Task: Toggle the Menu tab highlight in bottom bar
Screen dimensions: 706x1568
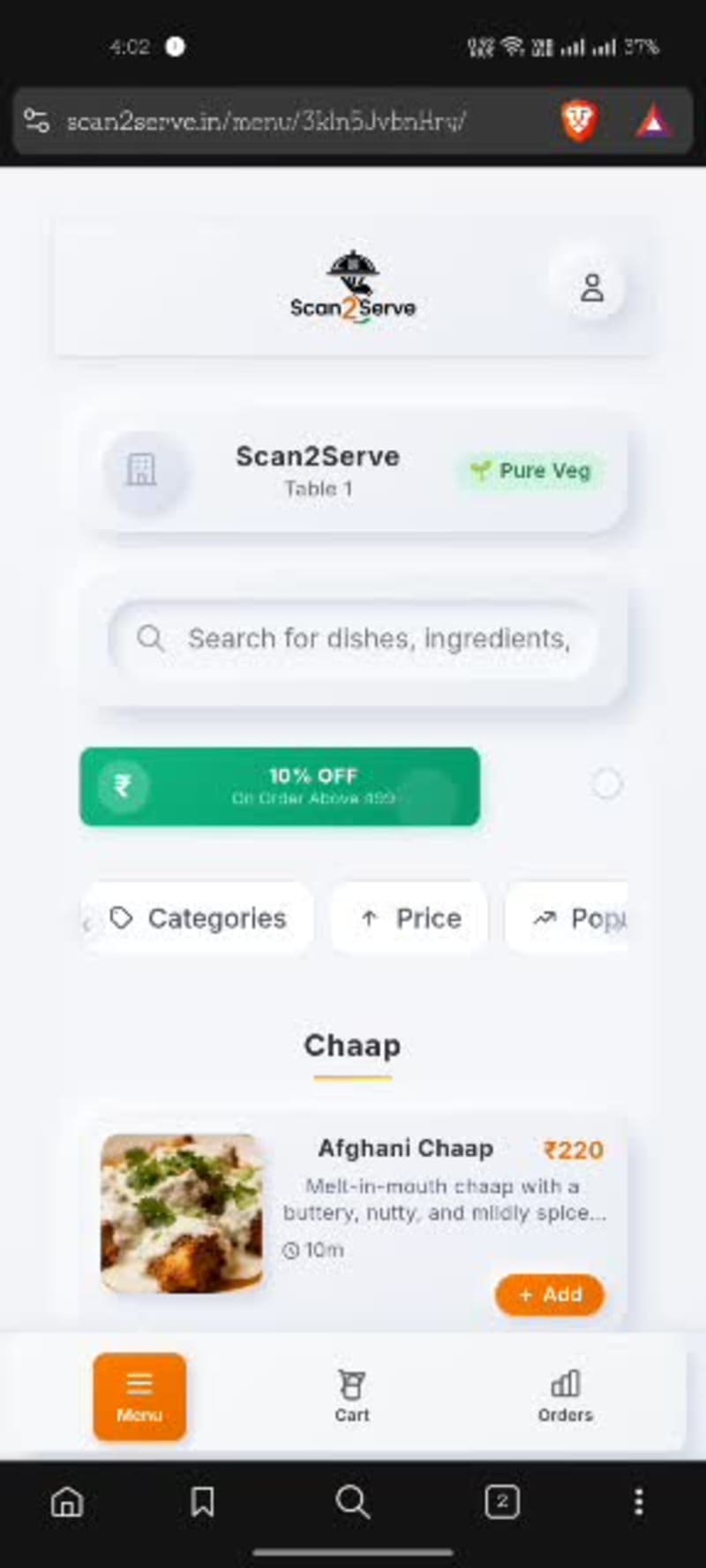Action: point(139,1396)
